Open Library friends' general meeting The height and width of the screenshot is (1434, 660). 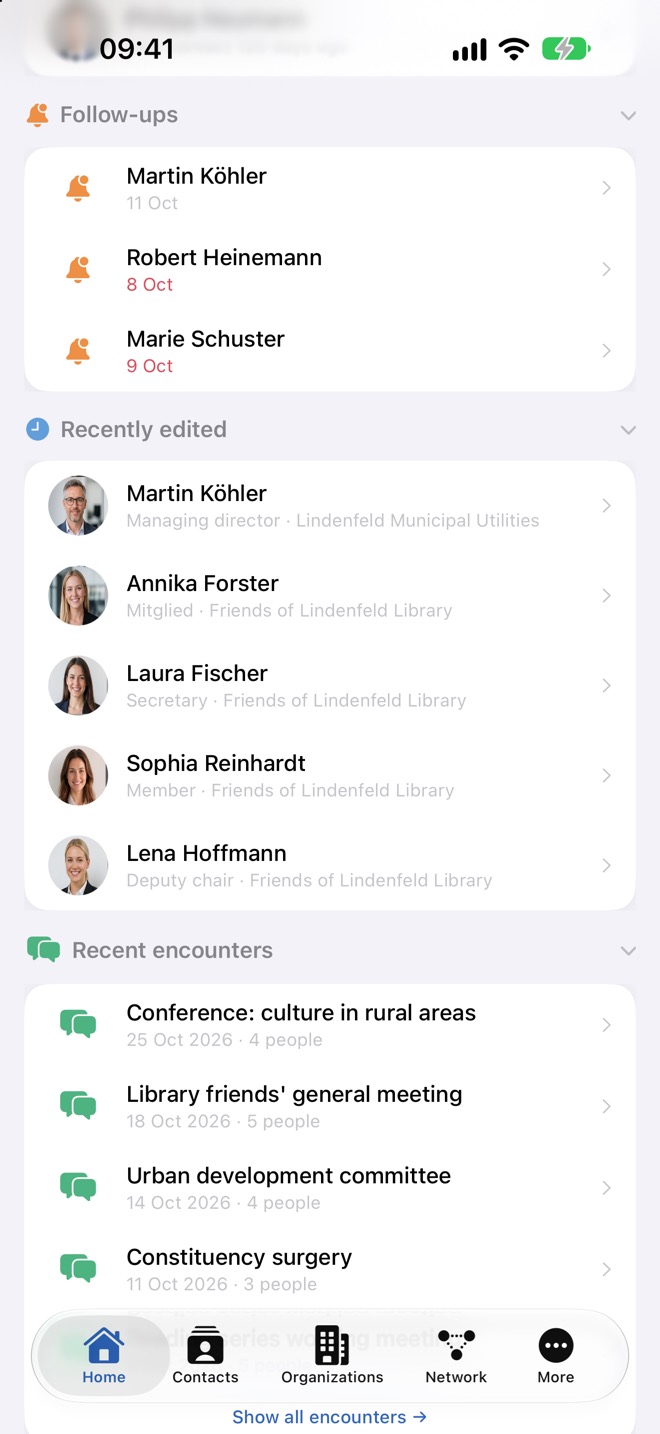click(330, 1107)
